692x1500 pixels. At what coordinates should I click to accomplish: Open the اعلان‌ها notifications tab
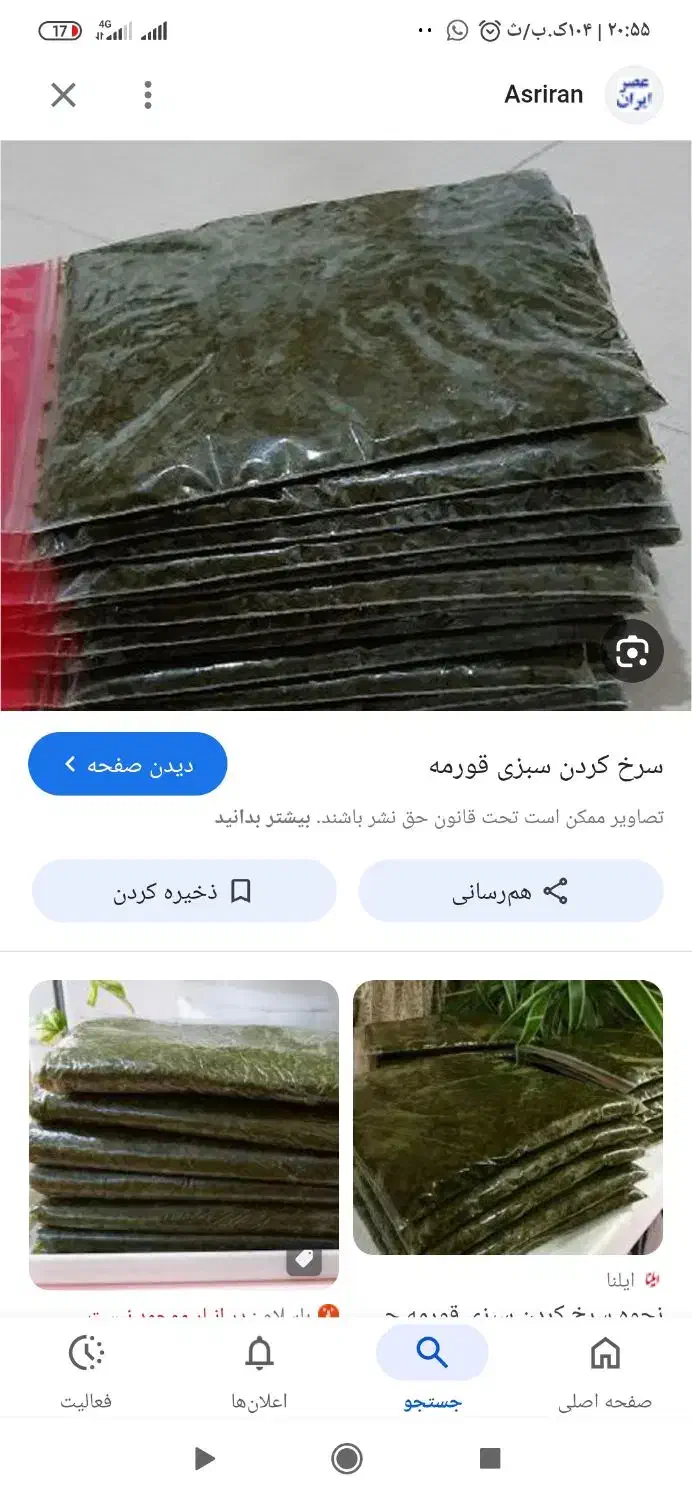259,1368
